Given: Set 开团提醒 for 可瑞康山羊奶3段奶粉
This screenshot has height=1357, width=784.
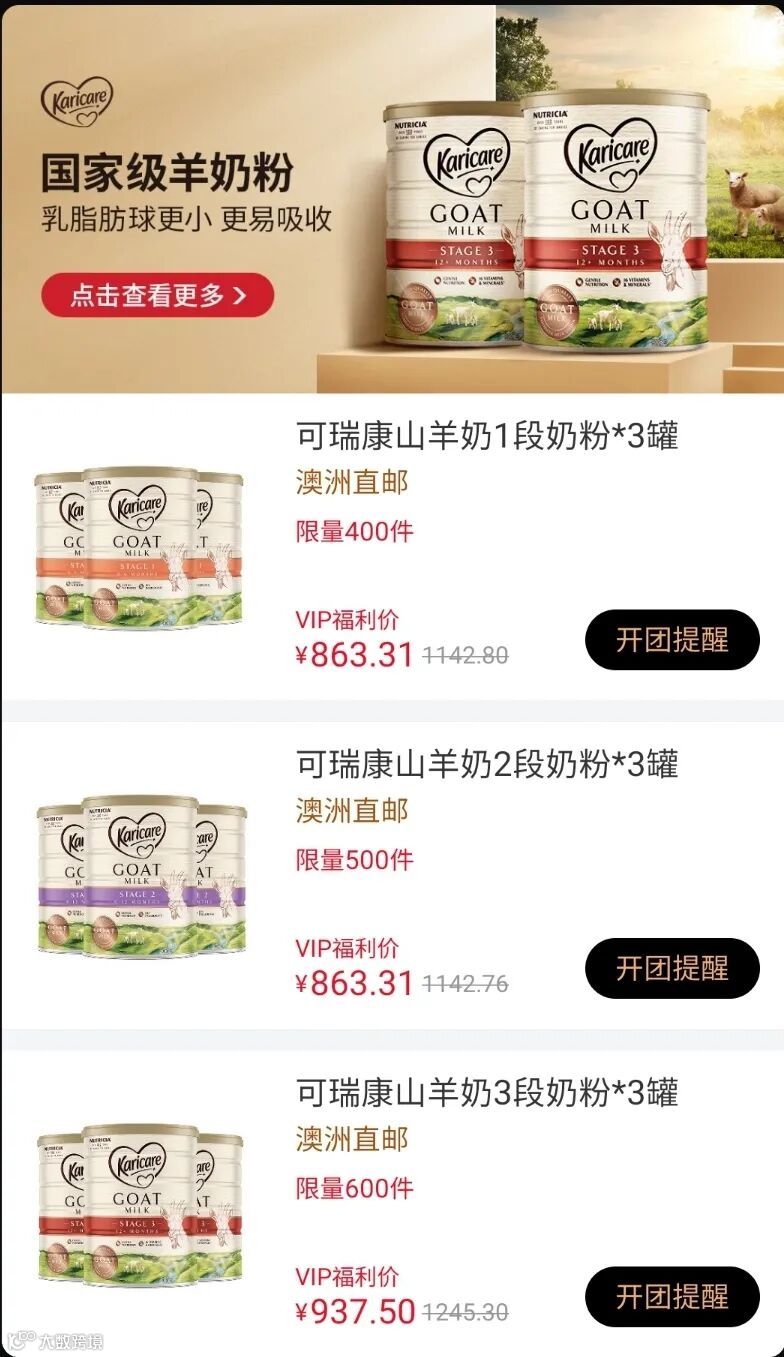Looking at the screenshot, I should coord(672,1297).
